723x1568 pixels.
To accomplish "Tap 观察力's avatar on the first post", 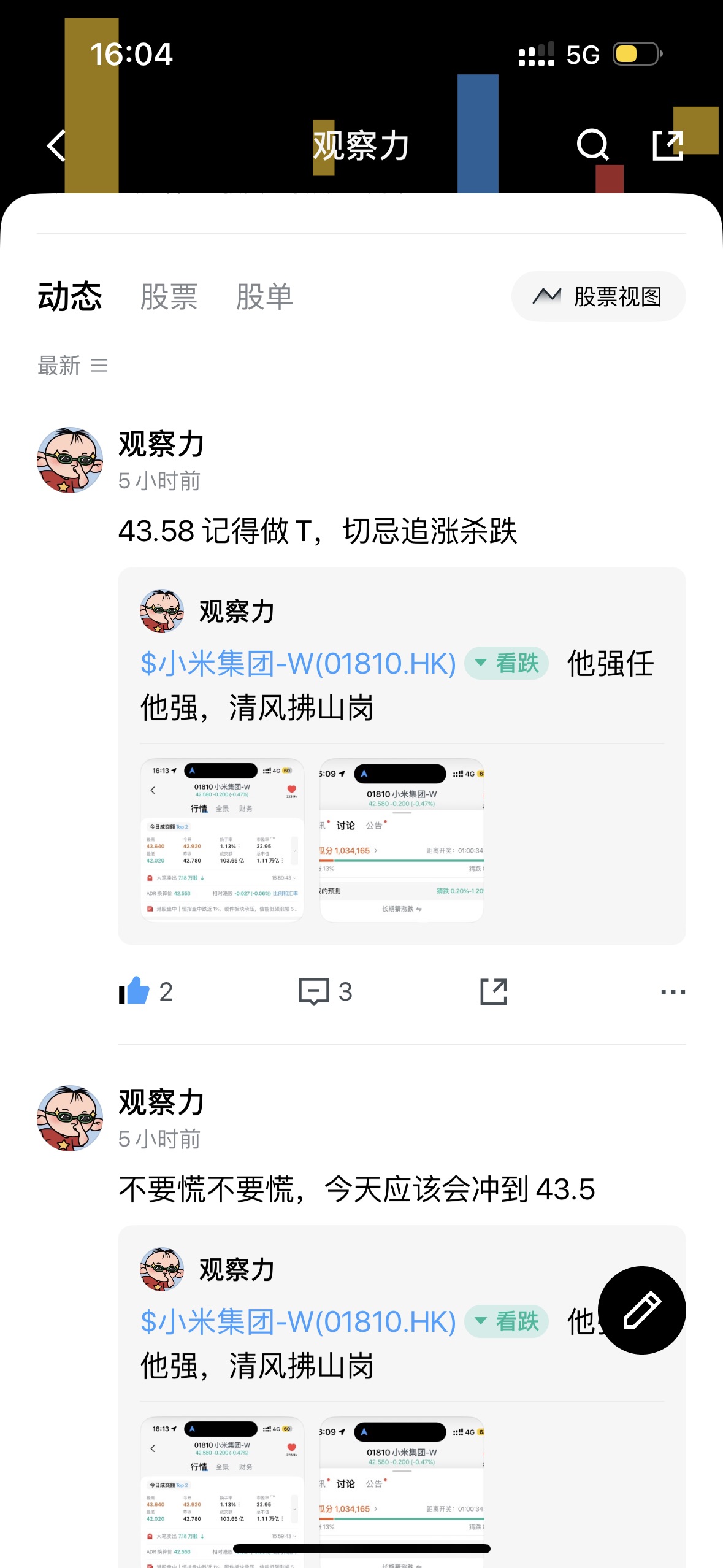I will [x=69, y=459].
